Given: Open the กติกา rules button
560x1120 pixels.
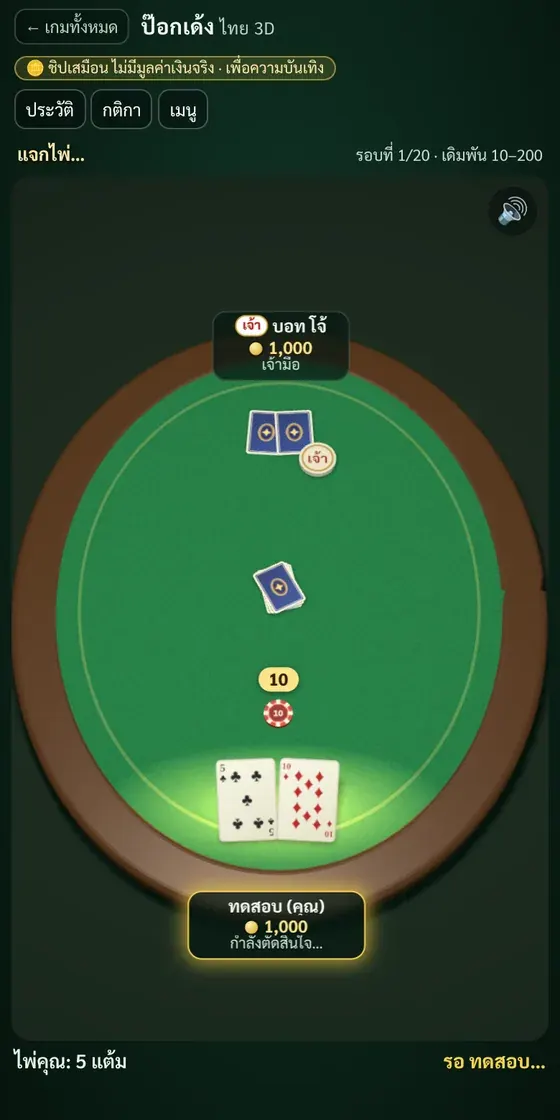Looking at the screenshot, I should point(121,109).
